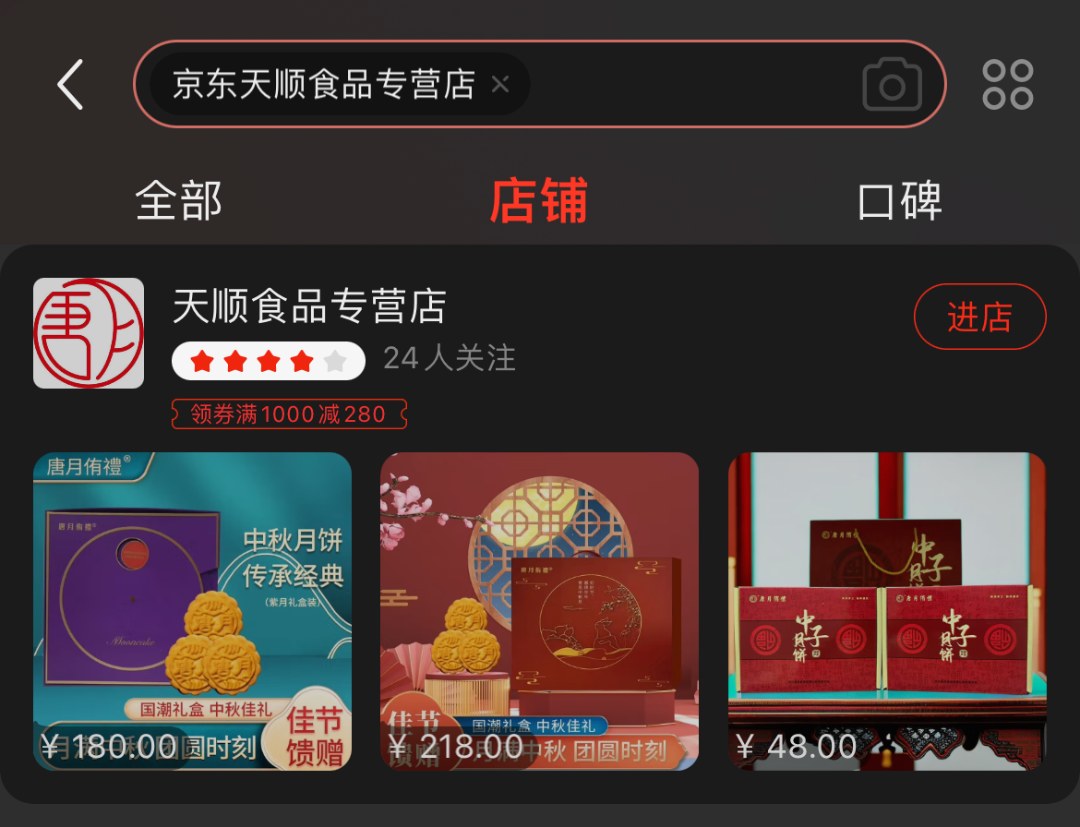Remove the 京东天顺食品专营店 search chip
This screenshot has height=827, width=1080.
tap(501, 84)
